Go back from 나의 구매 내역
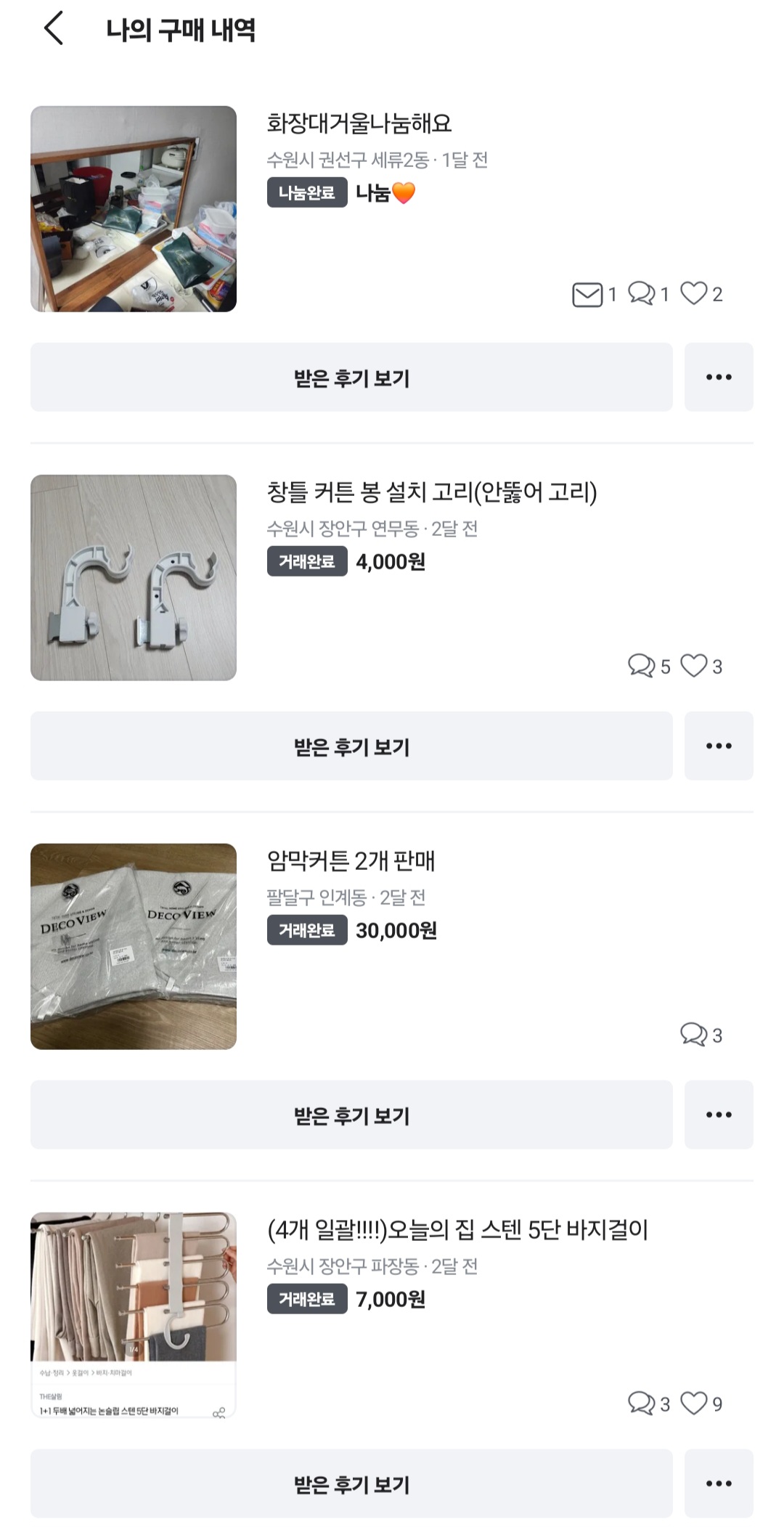Image resolution: width=784 pixels, height=1527 pixels. (54, 29)
